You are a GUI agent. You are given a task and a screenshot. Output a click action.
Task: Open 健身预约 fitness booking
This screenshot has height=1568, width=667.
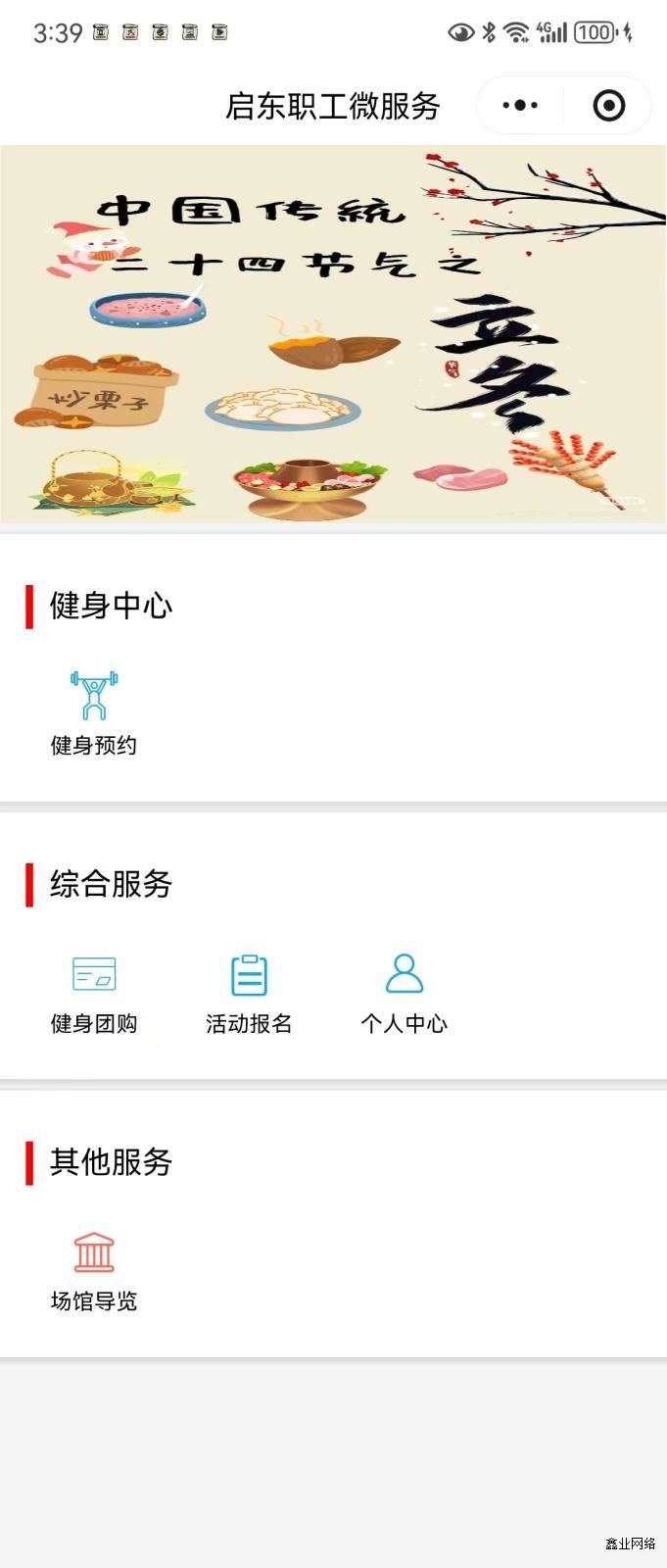coord(94,712)
